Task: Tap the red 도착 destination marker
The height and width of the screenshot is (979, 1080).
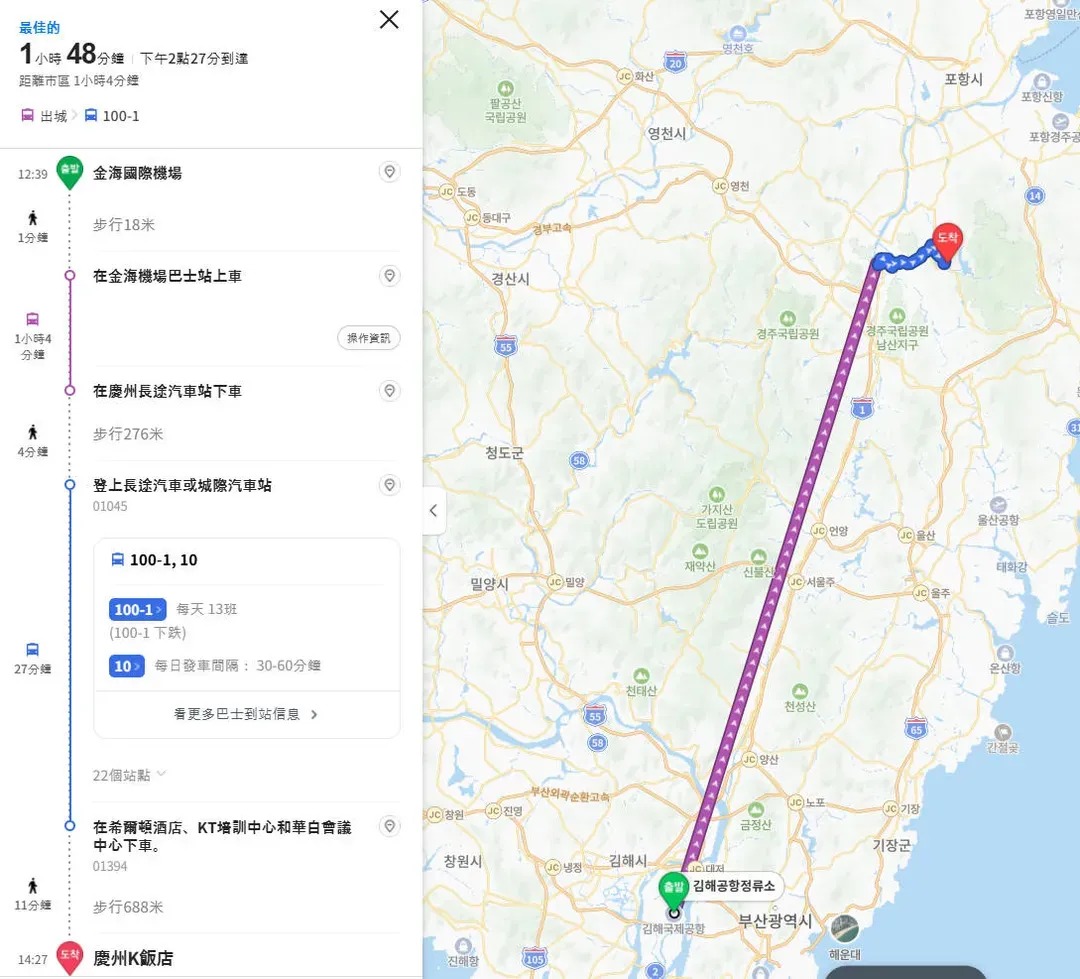Action: tap(945, 240)
